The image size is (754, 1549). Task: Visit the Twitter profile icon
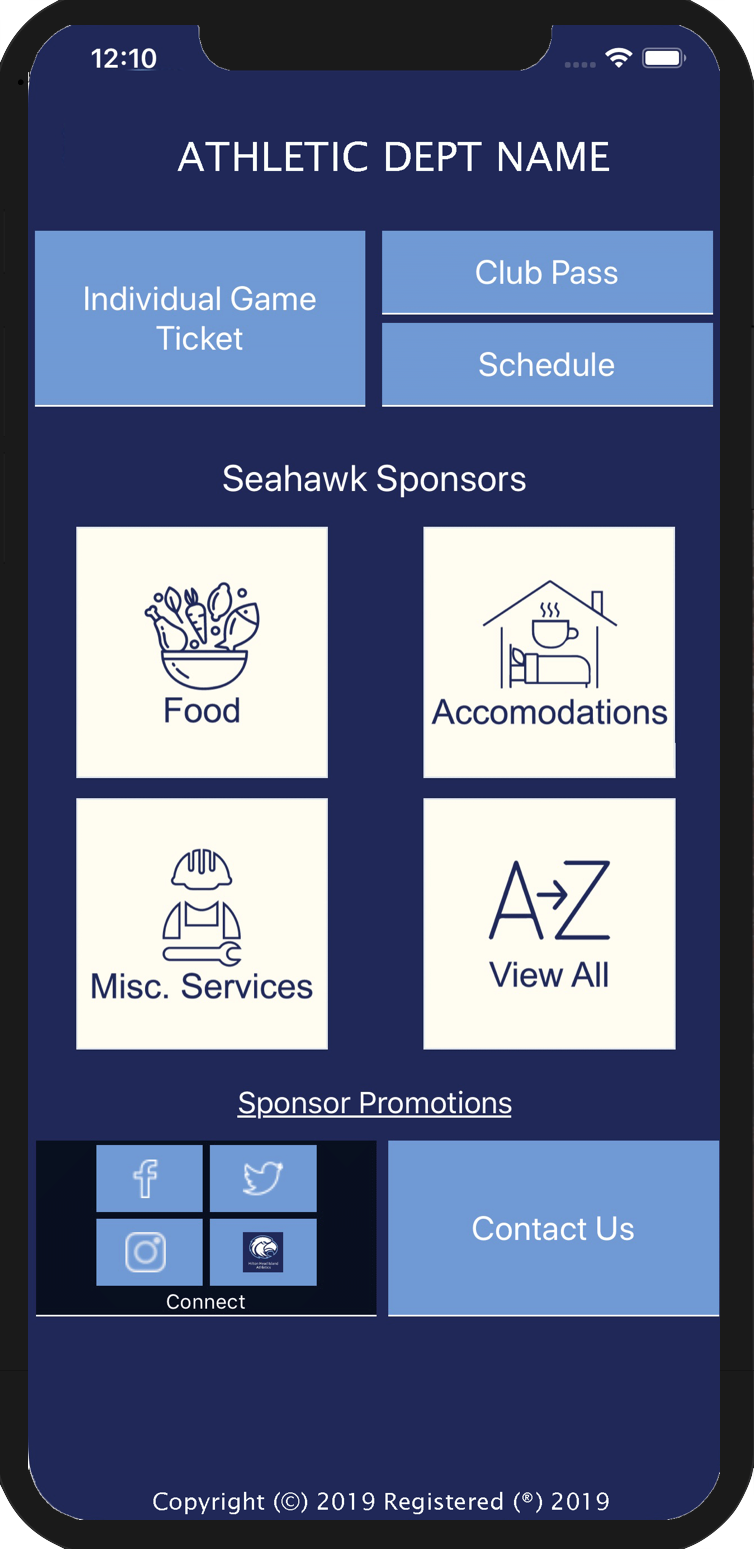click(x=263, y=1178)
